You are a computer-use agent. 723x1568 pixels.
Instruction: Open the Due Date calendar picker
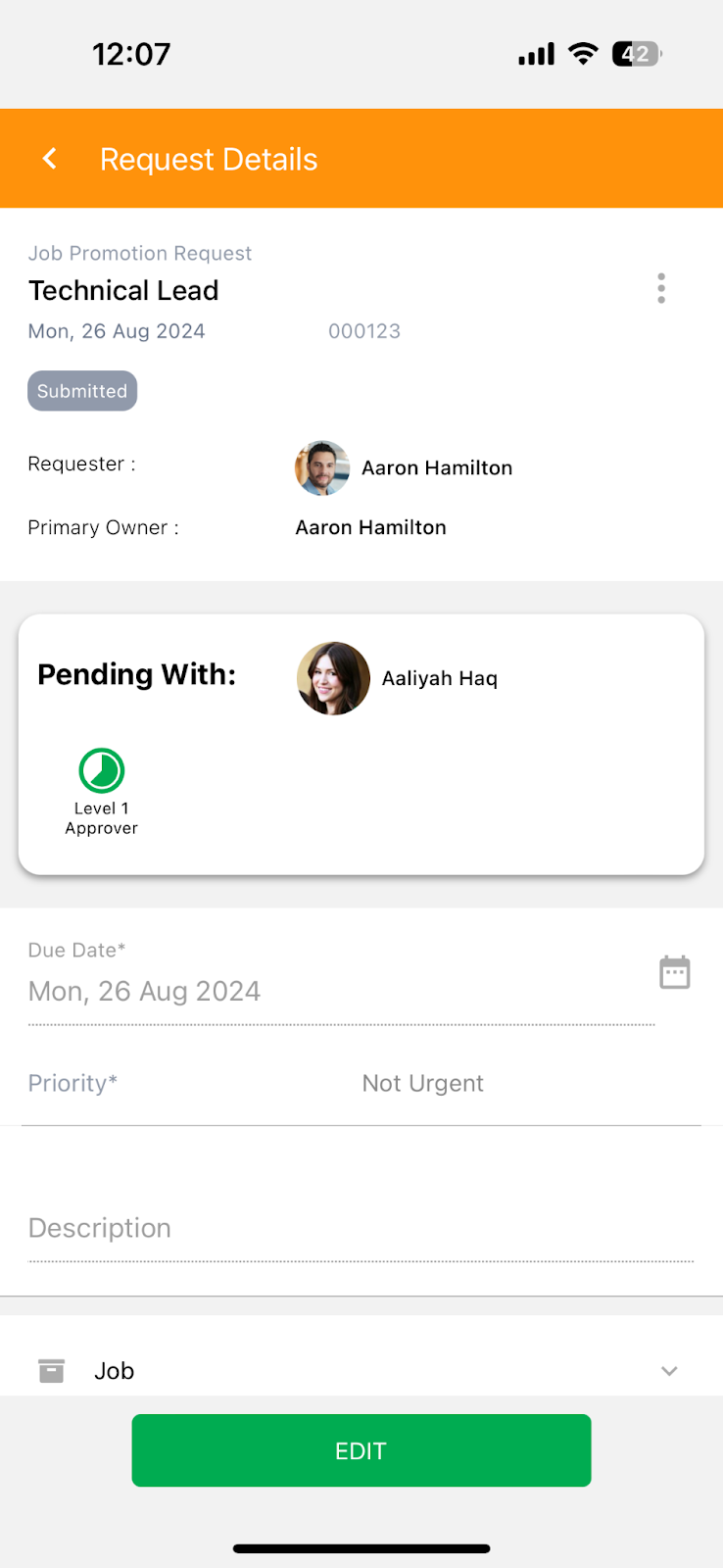(x=674, y=972)
